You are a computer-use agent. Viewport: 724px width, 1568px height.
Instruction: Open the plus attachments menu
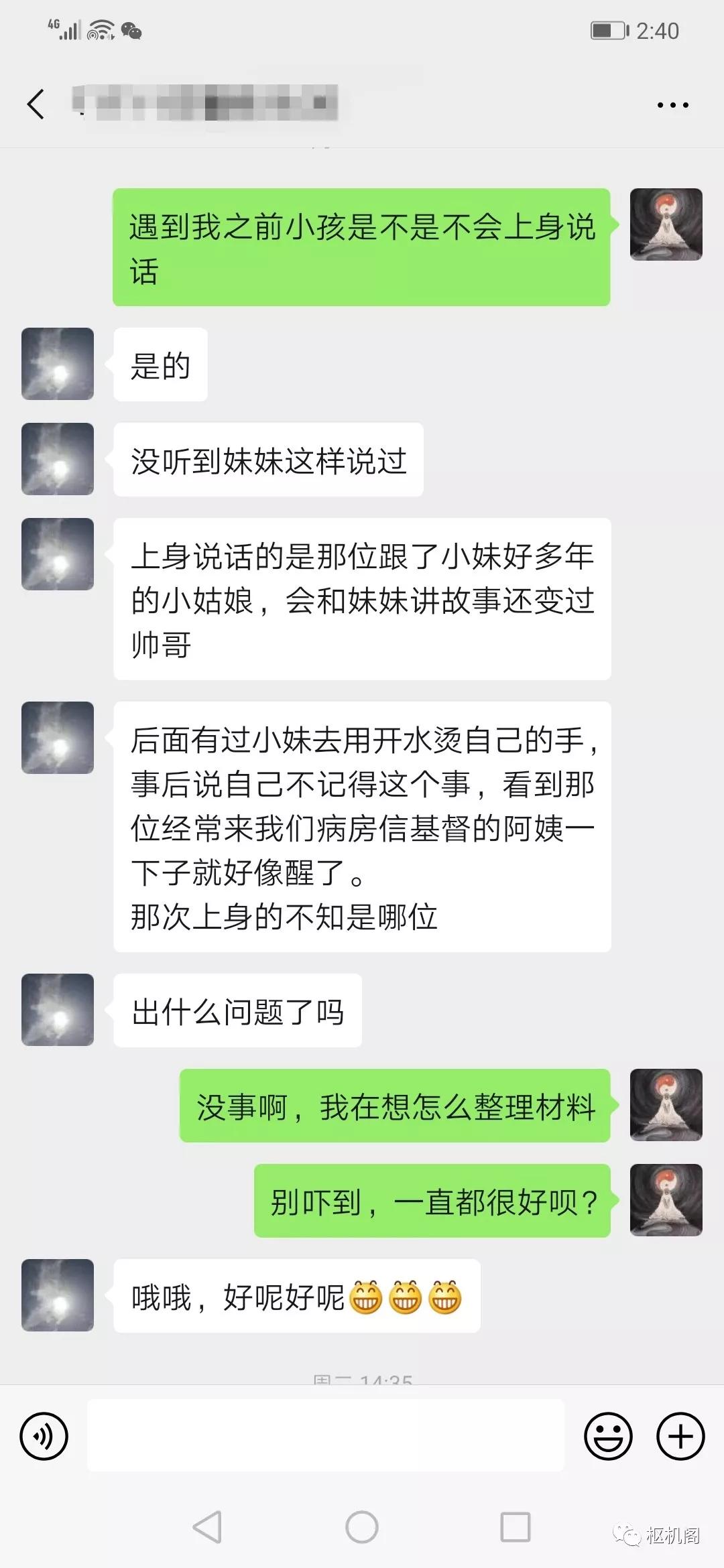pyautogui.click(x=680, y=1436)
